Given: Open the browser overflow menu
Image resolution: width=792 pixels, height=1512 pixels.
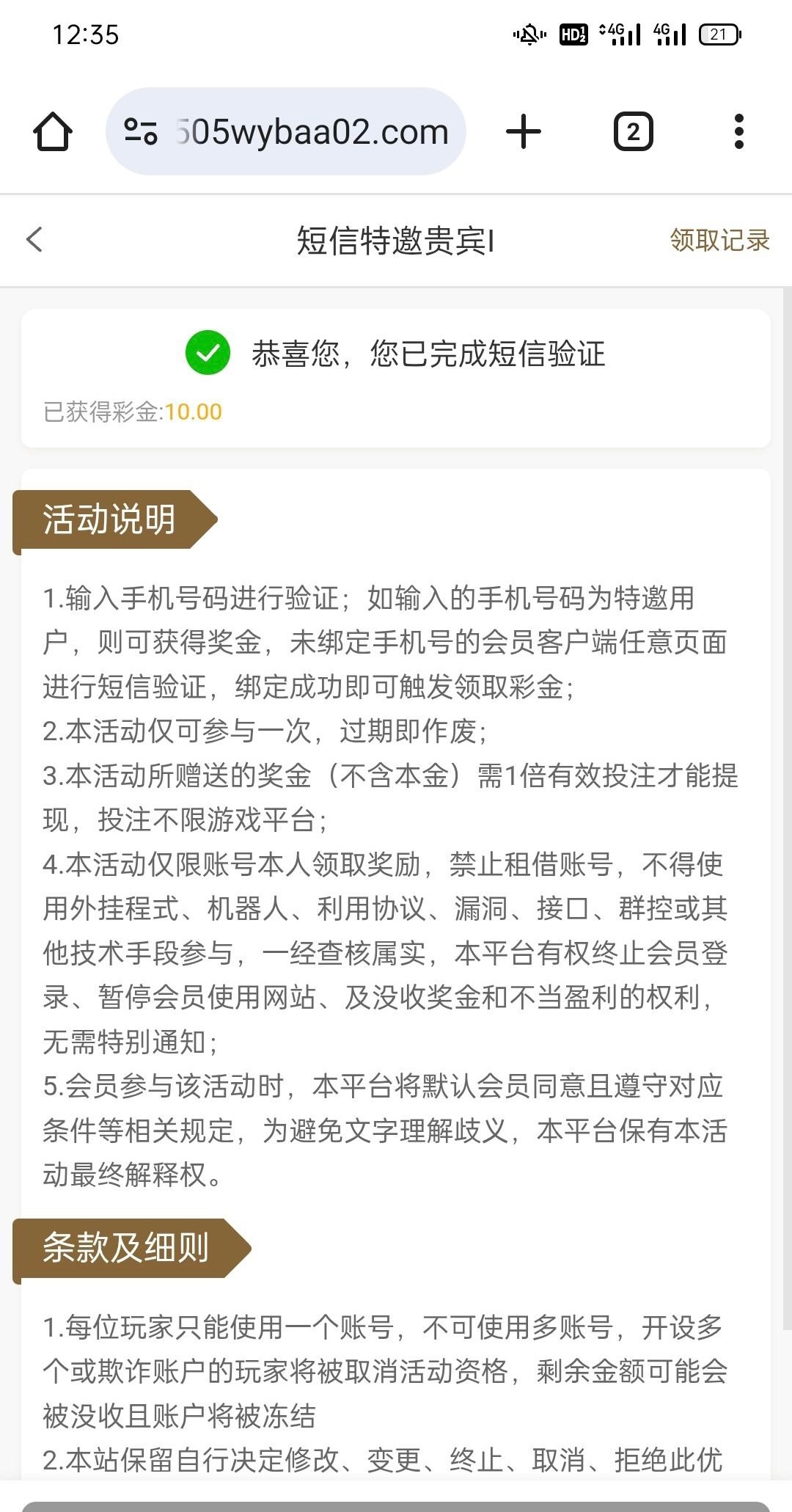Looking at the screenshot, I should [738, 132].
